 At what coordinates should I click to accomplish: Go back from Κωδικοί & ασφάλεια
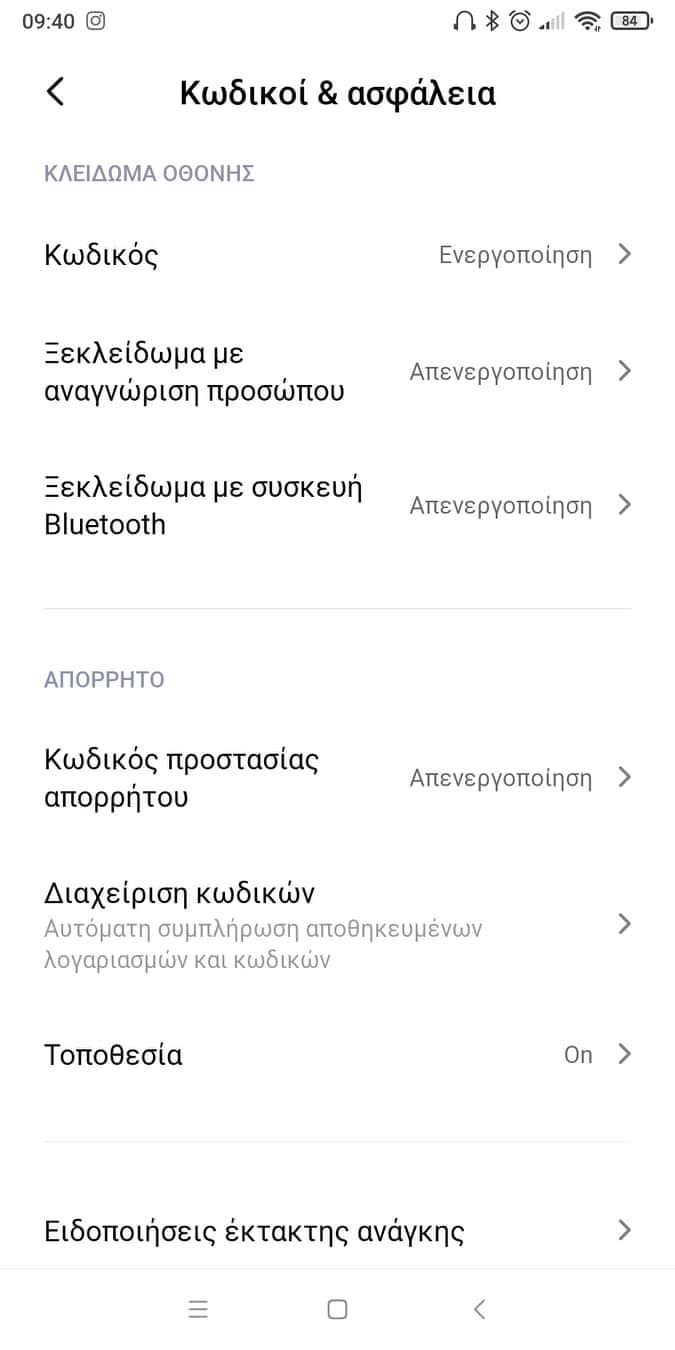(56, 92)
